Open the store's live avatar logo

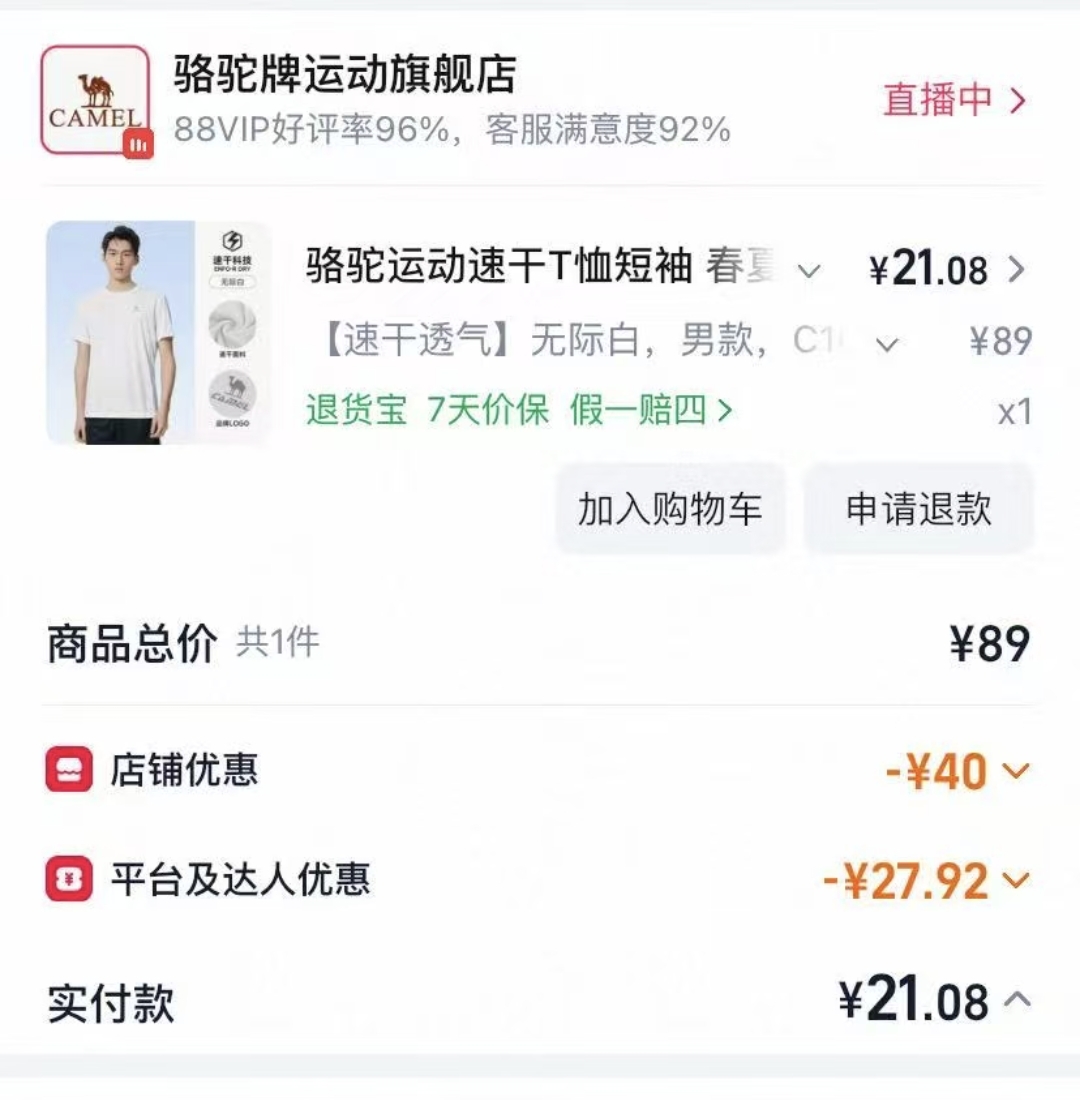pos(95,100)
